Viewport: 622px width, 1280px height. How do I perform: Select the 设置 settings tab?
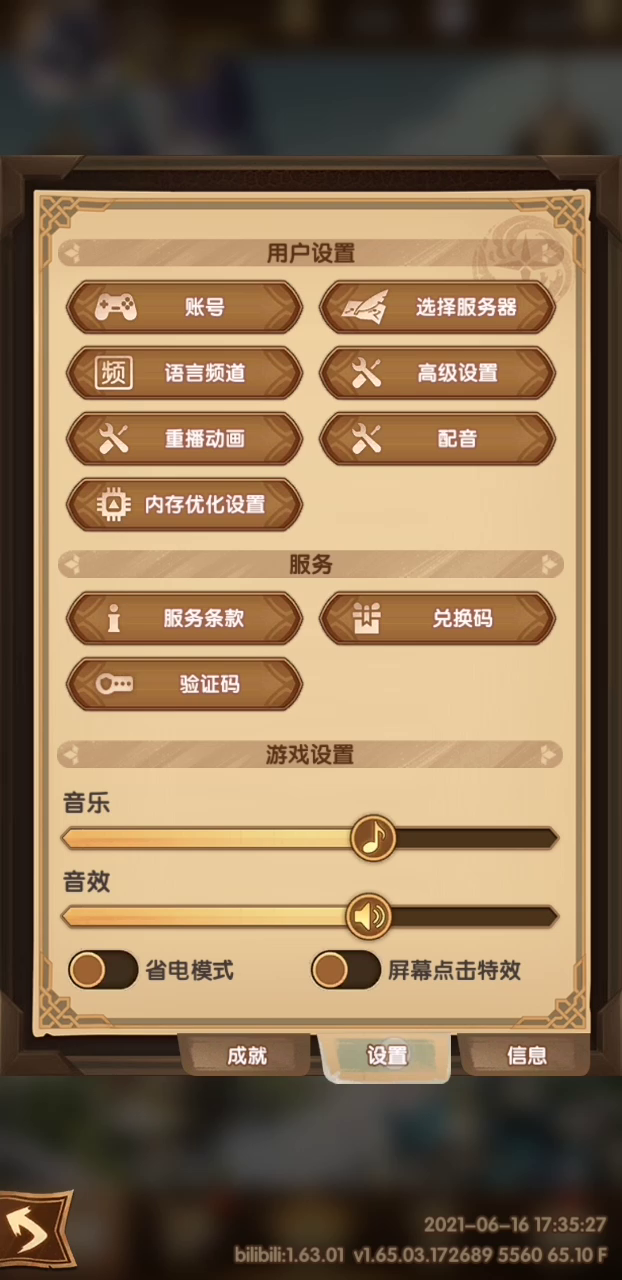point(386,1055)
